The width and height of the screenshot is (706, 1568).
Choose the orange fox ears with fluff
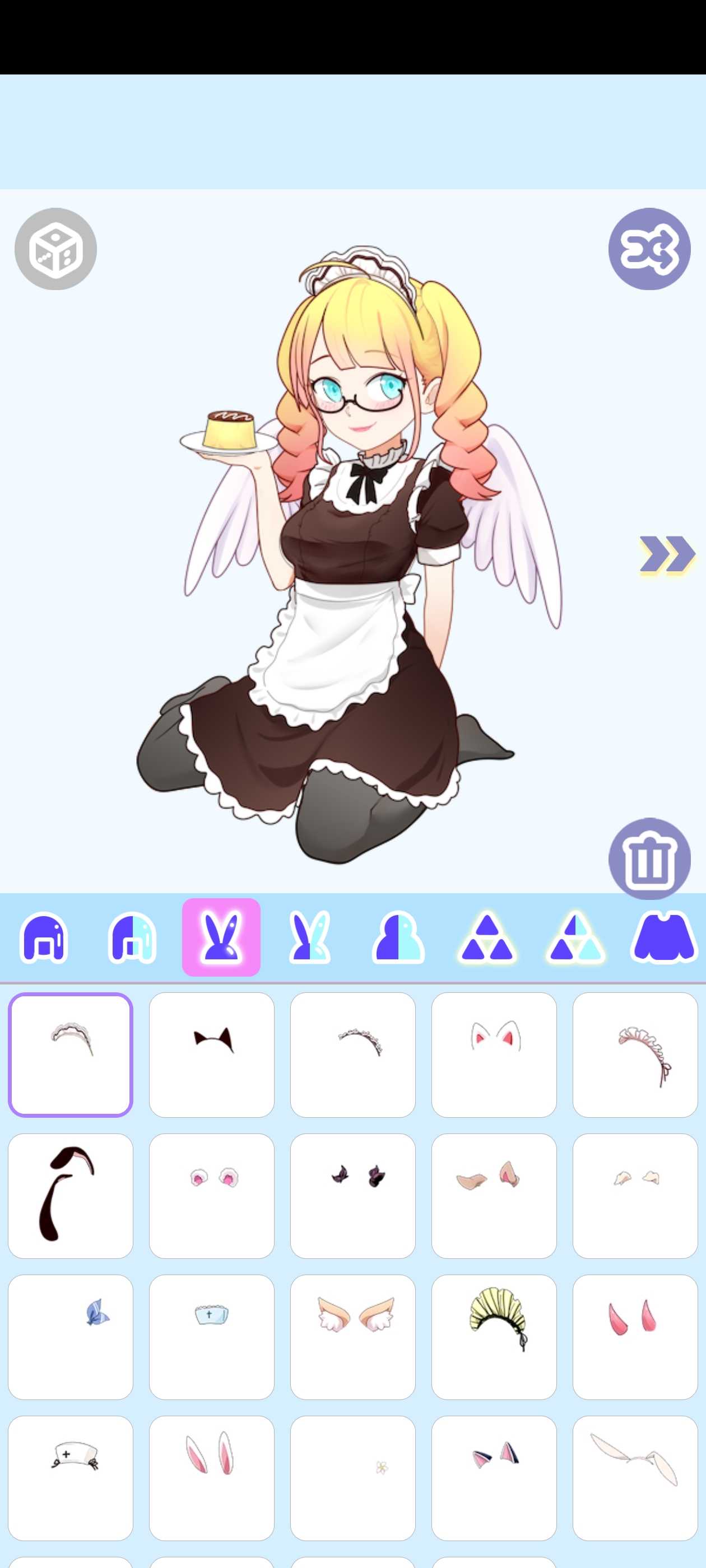(x=352, y=1337)
